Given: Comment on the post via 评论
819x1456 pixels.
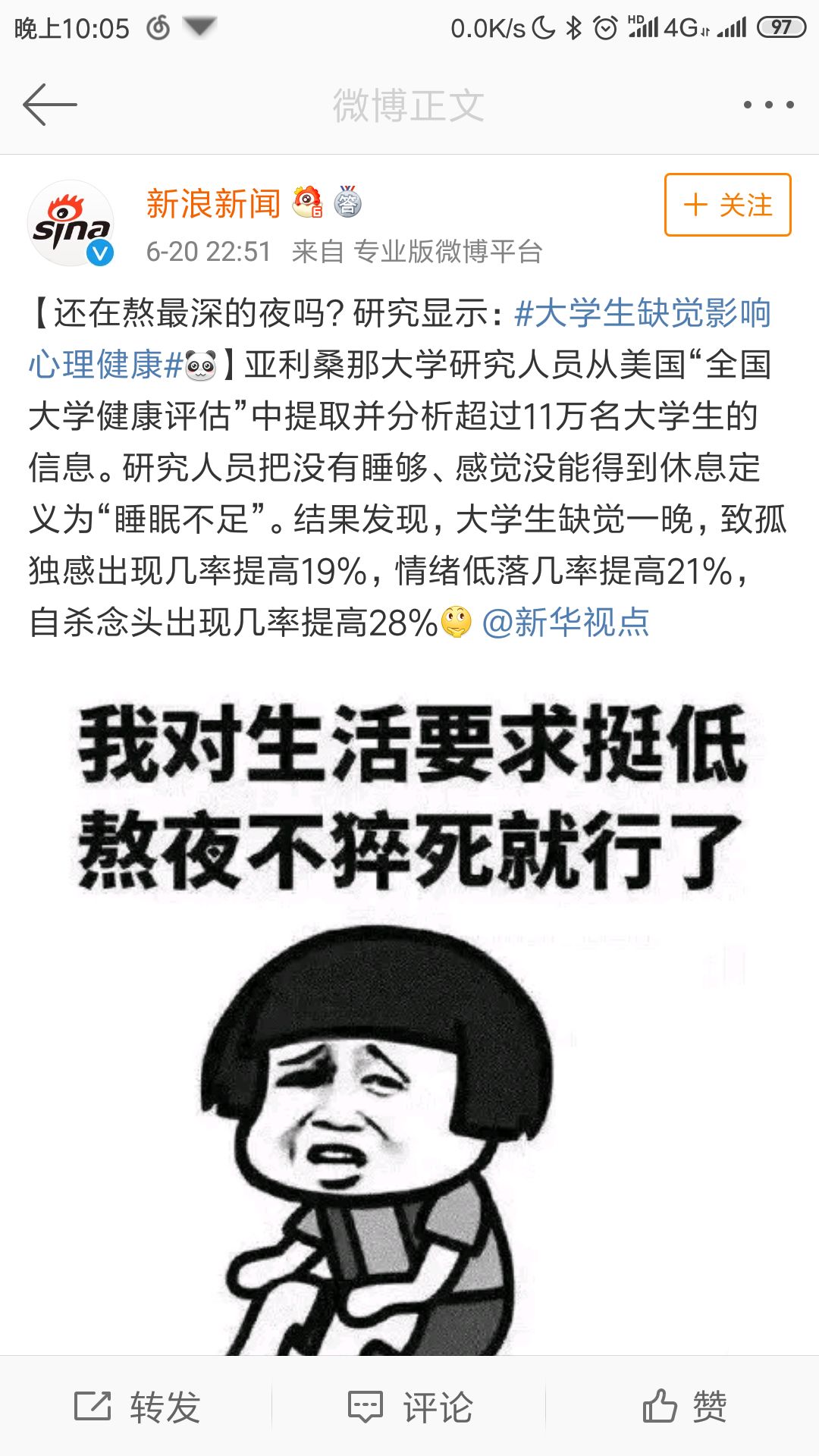Looking at the screenshot, I should tap(410, 1407).
